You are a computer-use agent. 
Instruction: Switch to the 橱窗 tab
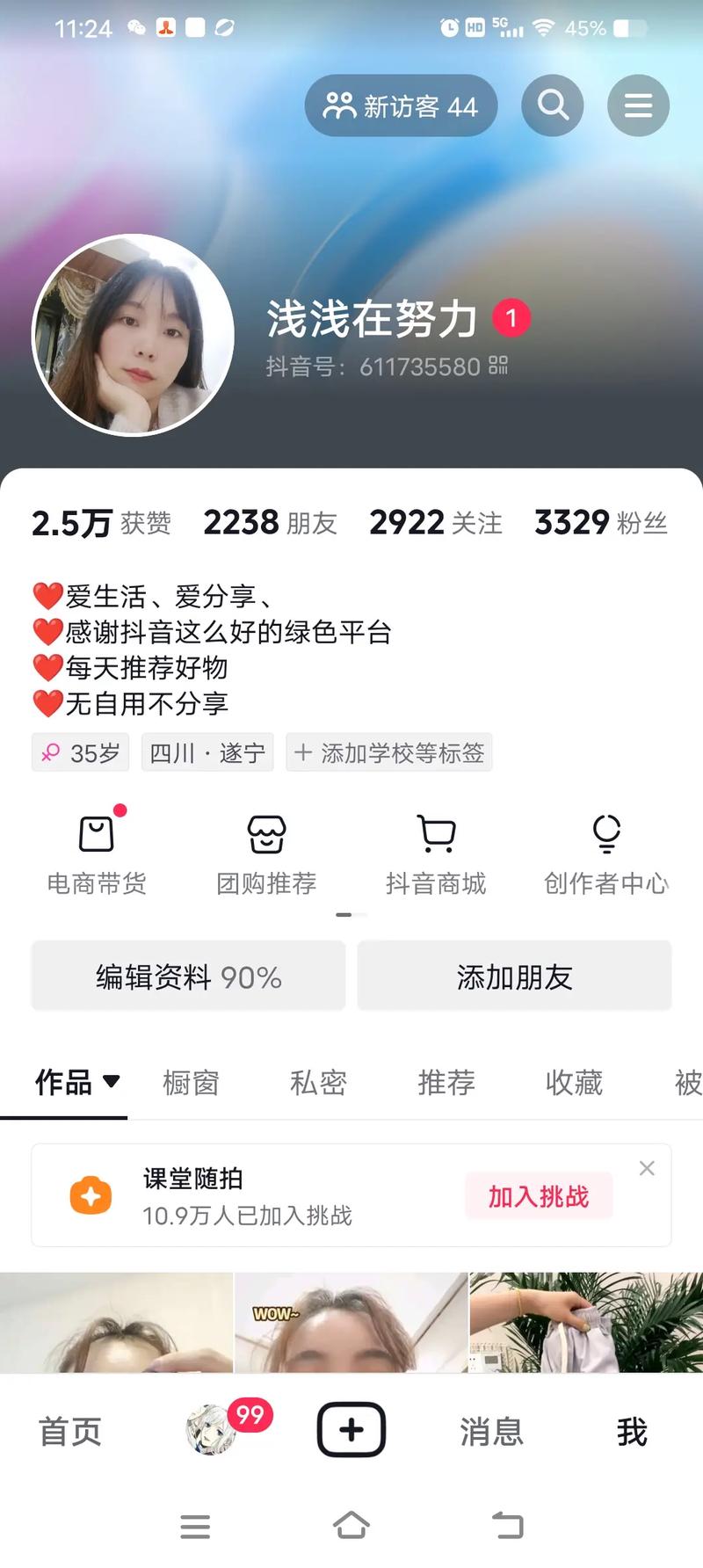pyautogui.click(x=190, y=1083)
